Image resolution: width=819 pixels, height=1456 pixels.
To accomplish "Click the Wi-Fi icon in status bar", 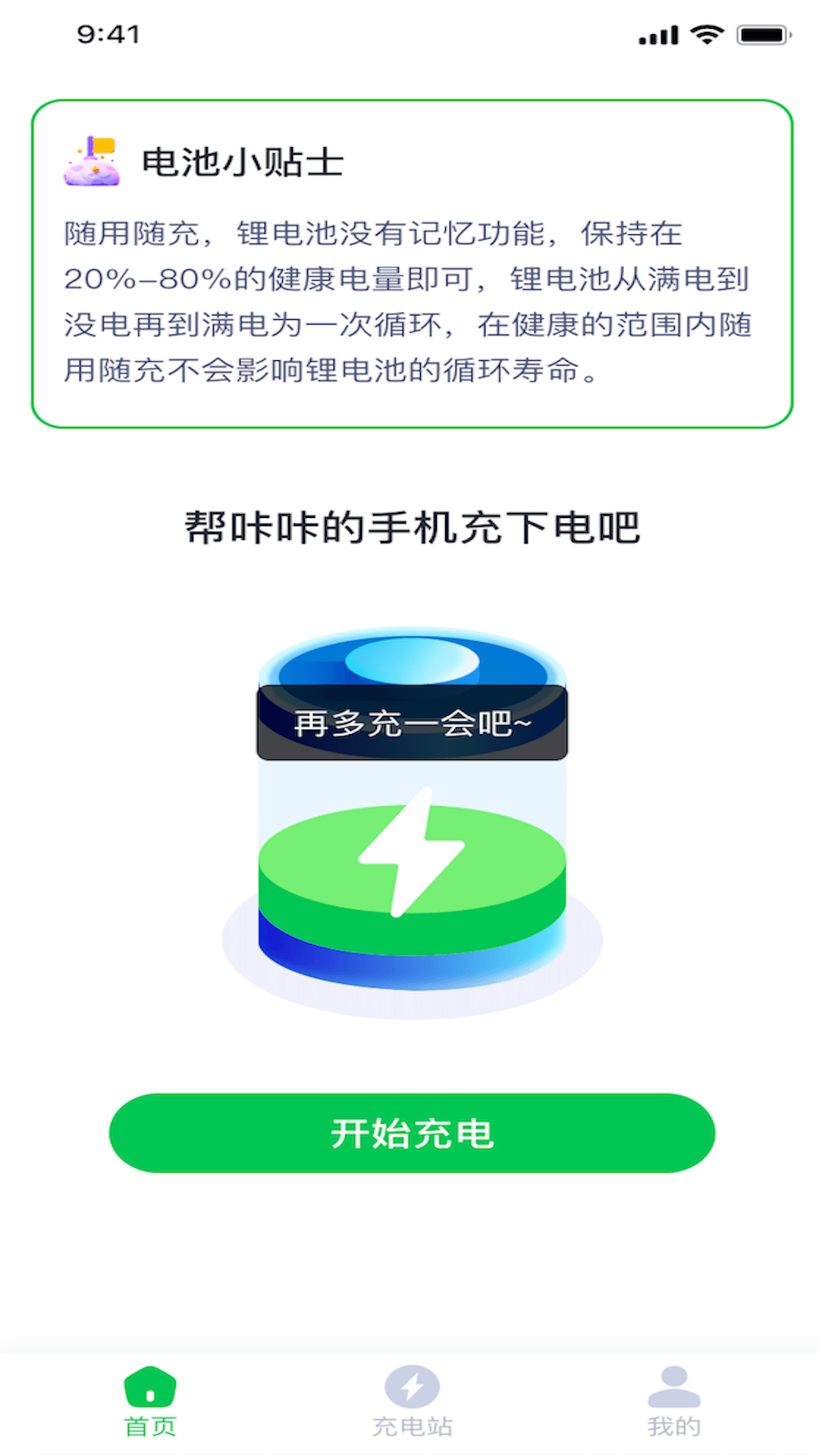I will tap(705, 32).
